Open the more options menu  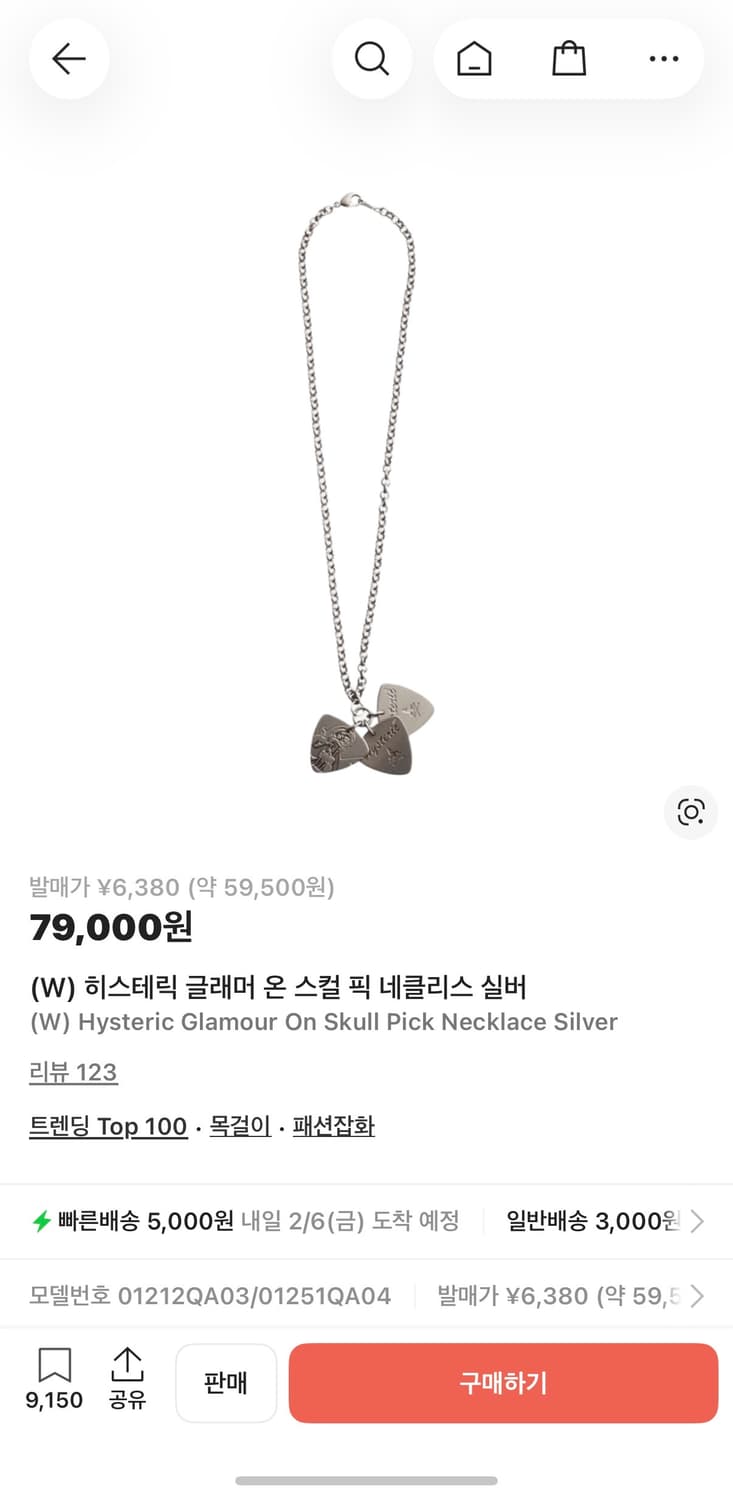click(x=663, y=58)
